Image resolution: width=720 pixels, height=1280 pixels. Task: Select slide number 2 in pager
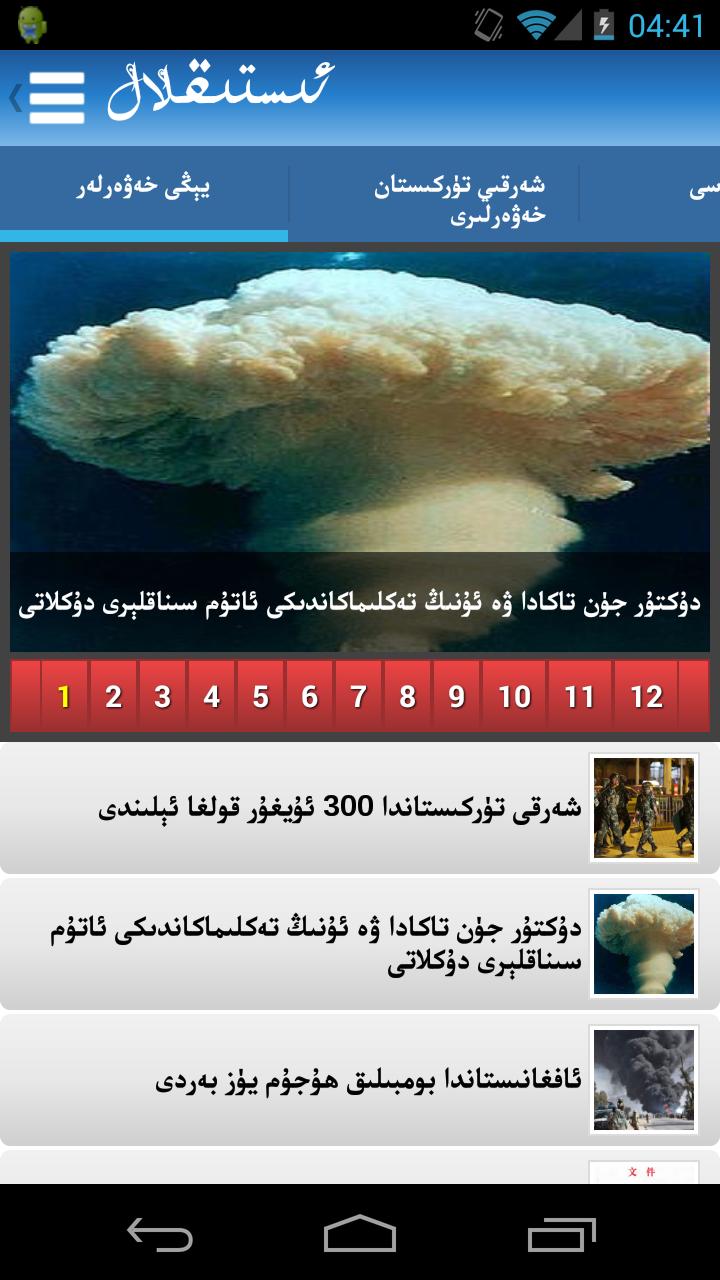click(113, 696)
